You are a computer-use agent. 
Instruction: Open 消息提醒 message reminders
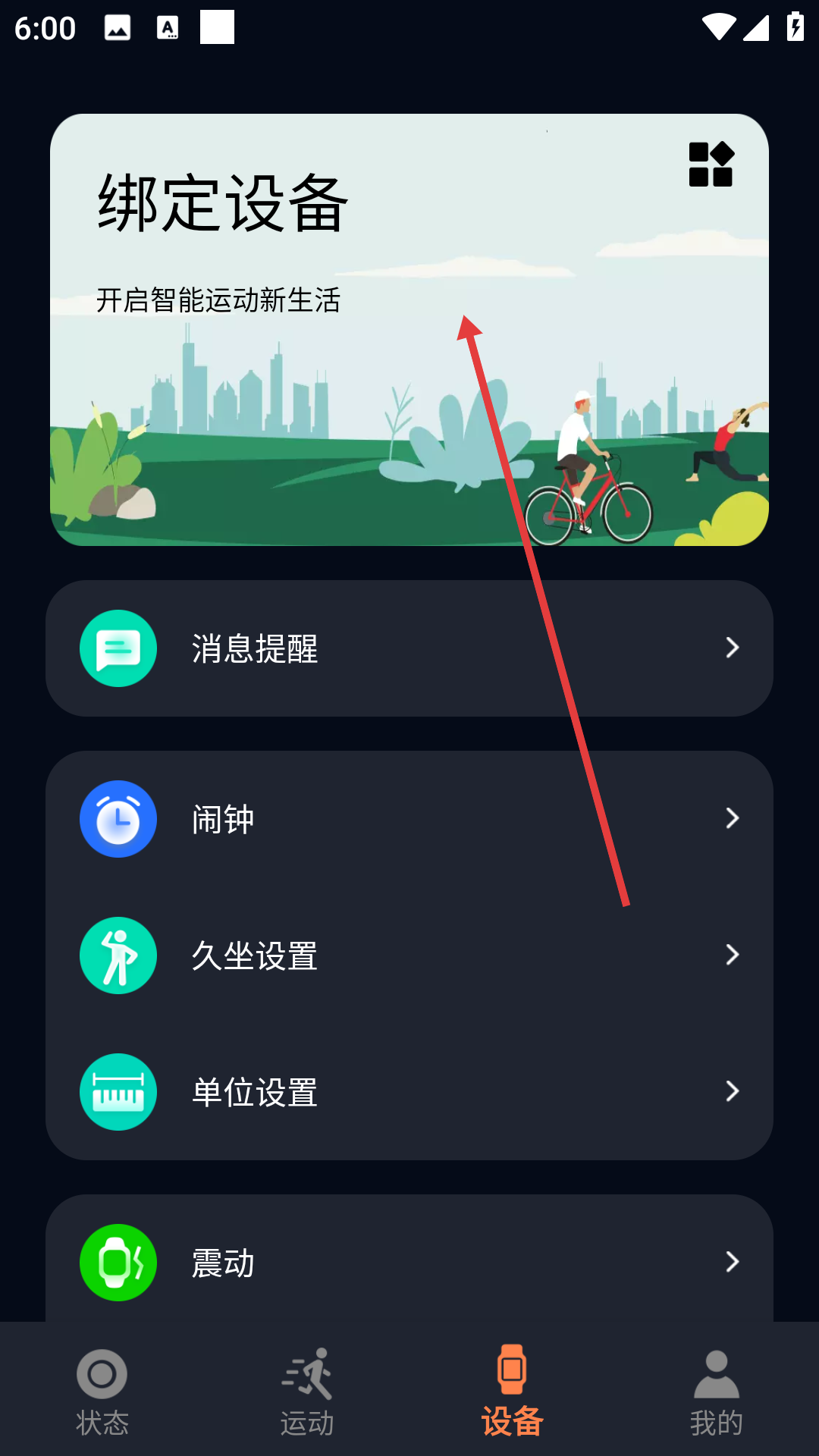(x=409, y=648)
